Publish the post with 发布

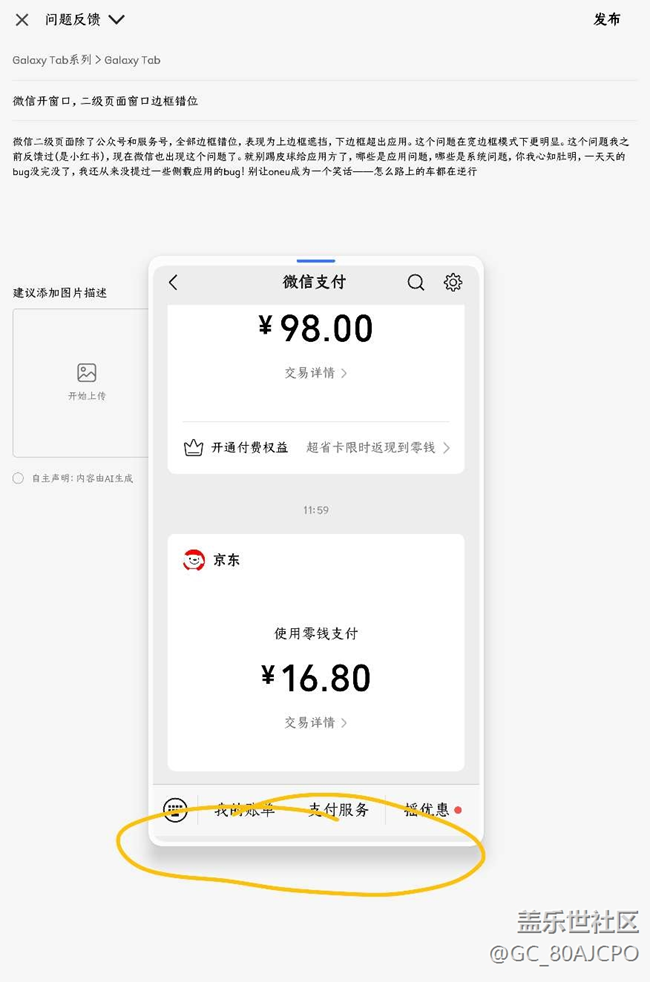coord(606,19)
